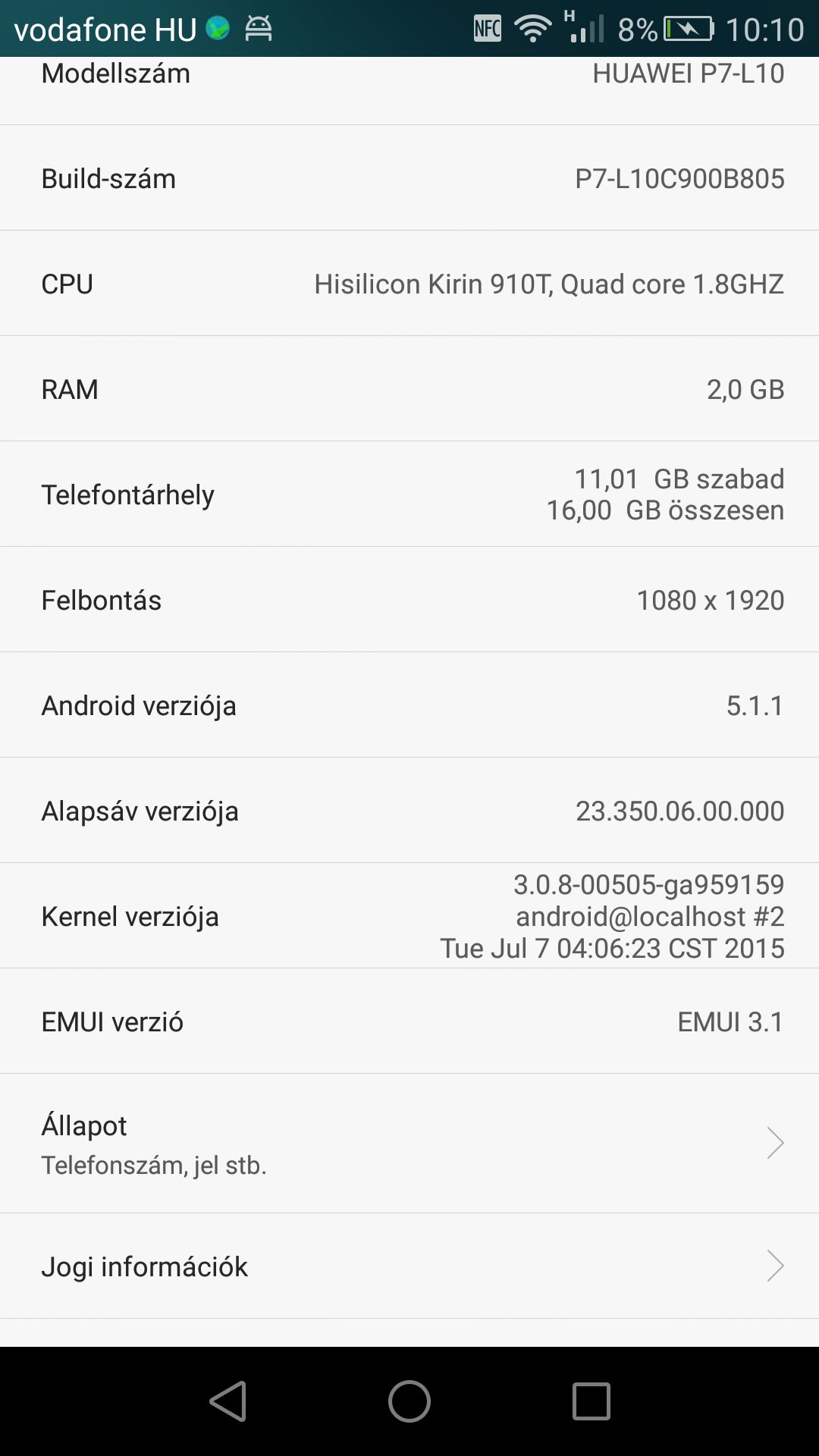Screen dimensions: 819x1456
Task: Tap the Android verziója row
Action: click(409, 705)
